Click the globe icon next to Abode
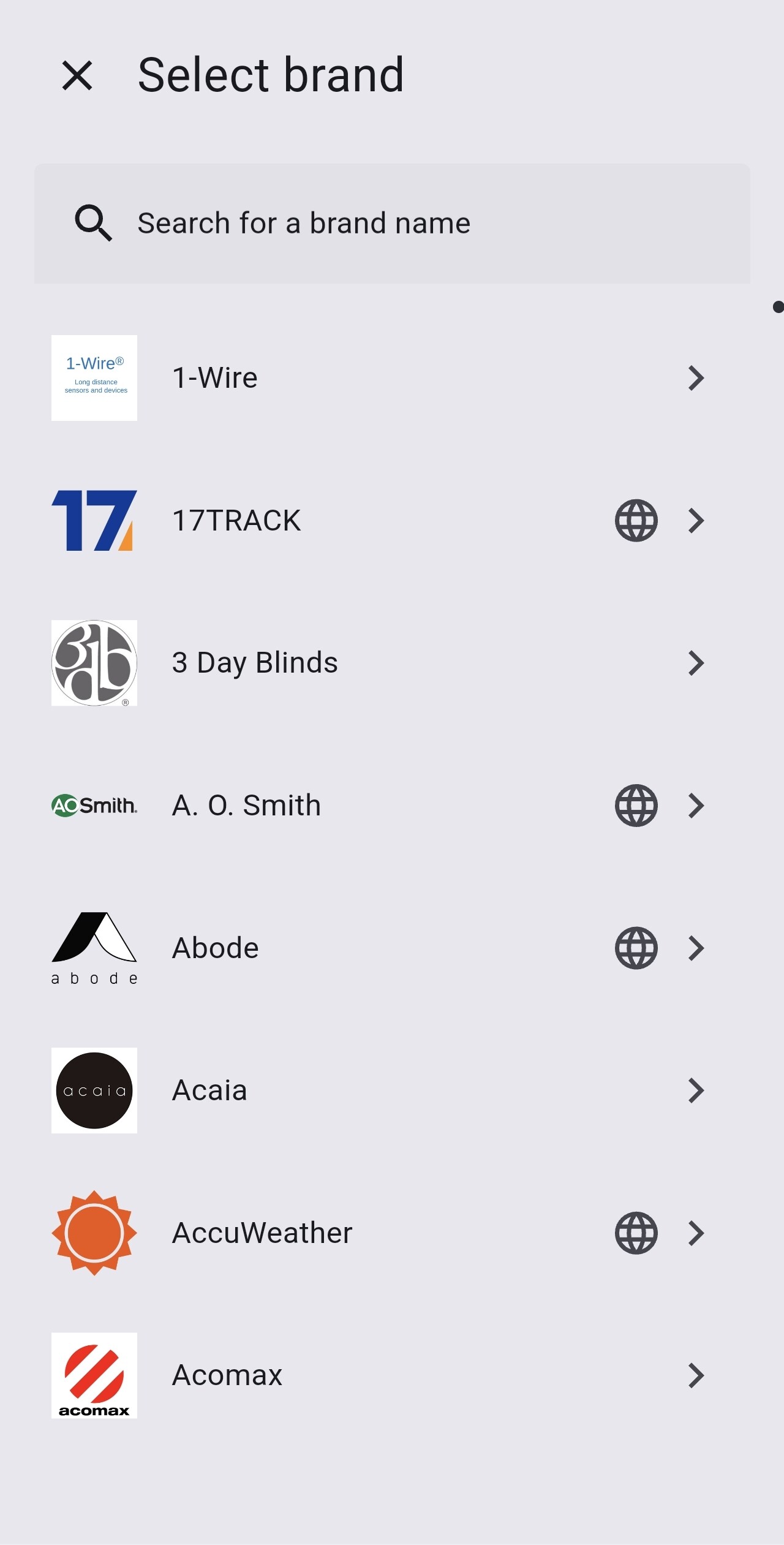This screenshot has height=1545, width=784. 636,947
